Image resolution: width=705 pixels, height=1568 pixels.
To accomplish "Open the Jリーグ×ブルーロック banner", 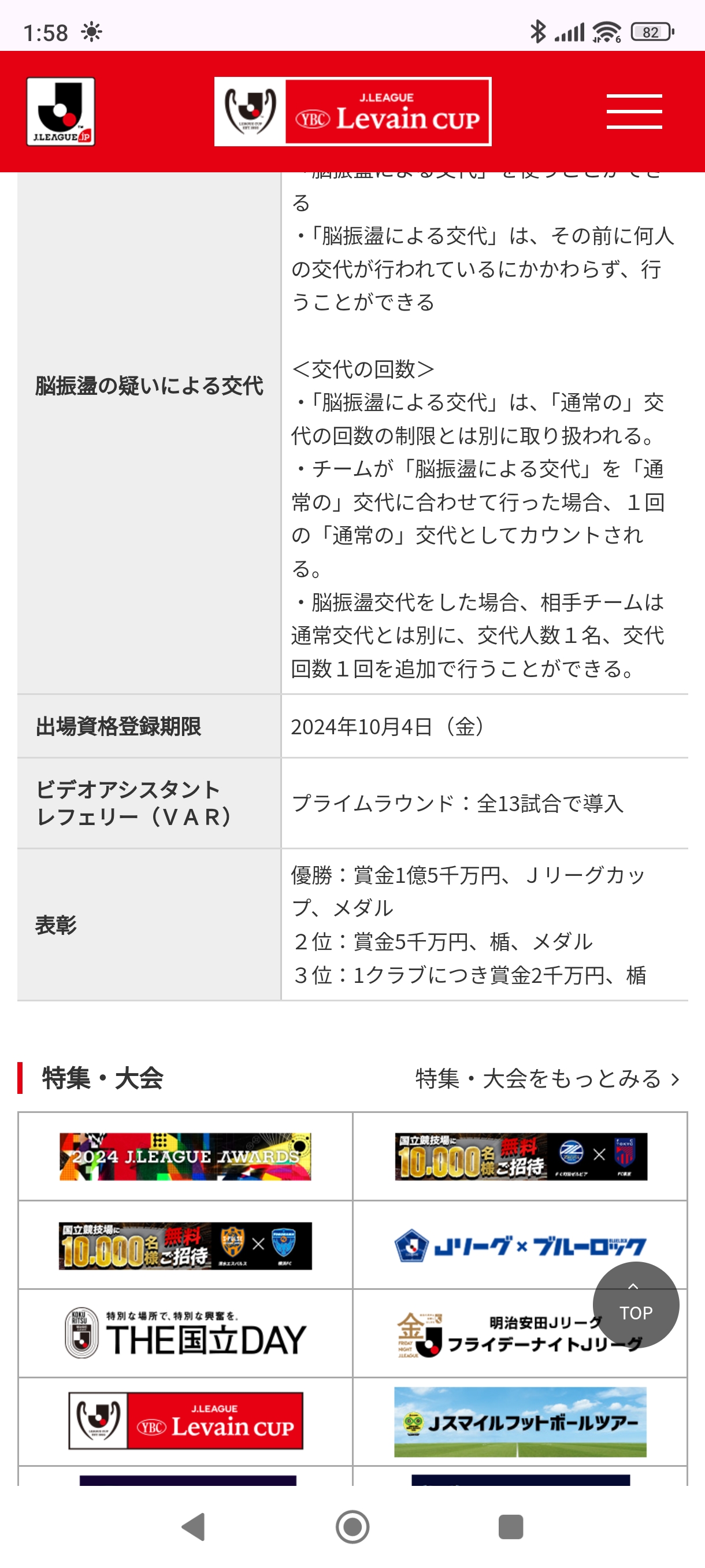I will click(521, 1245).
